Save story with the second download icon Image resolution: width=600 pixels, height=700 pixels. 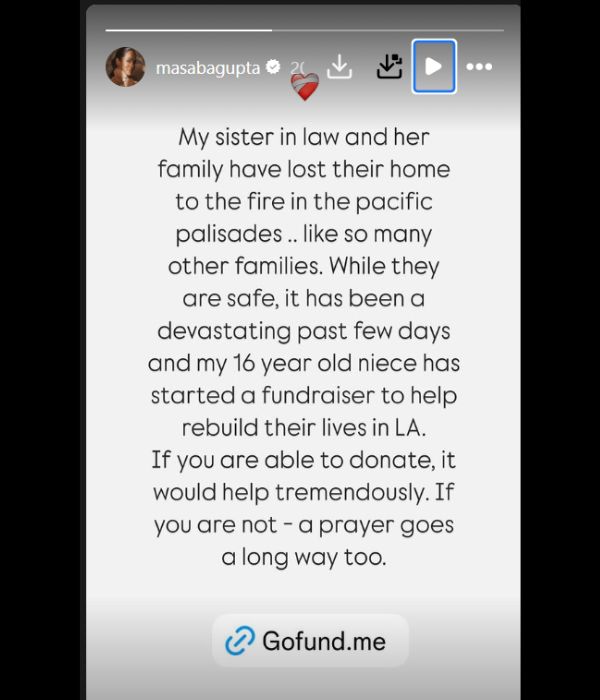click(388, 67)
